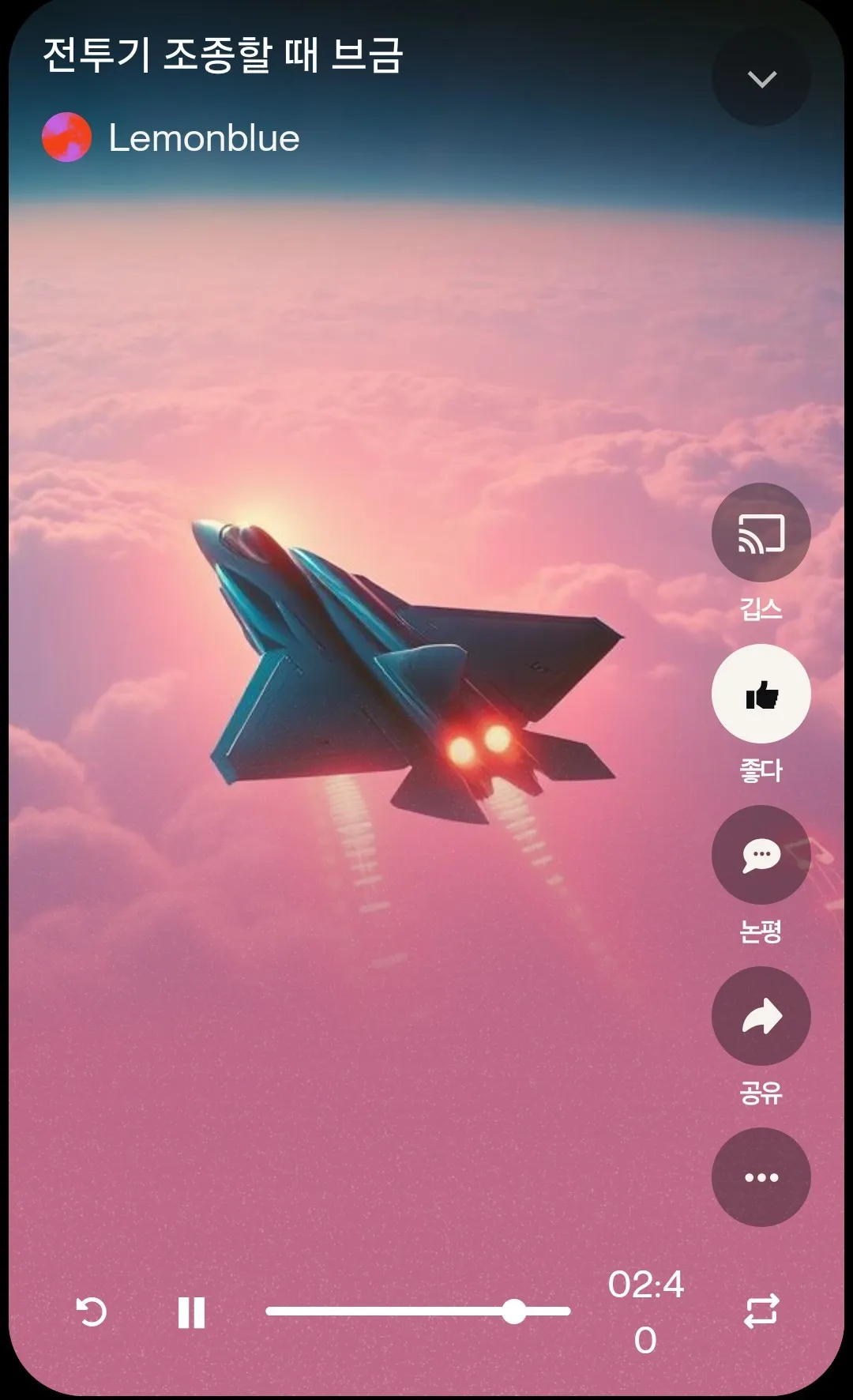Open the comments bubble
This screenshot has width=853, height=1400.
761,855
